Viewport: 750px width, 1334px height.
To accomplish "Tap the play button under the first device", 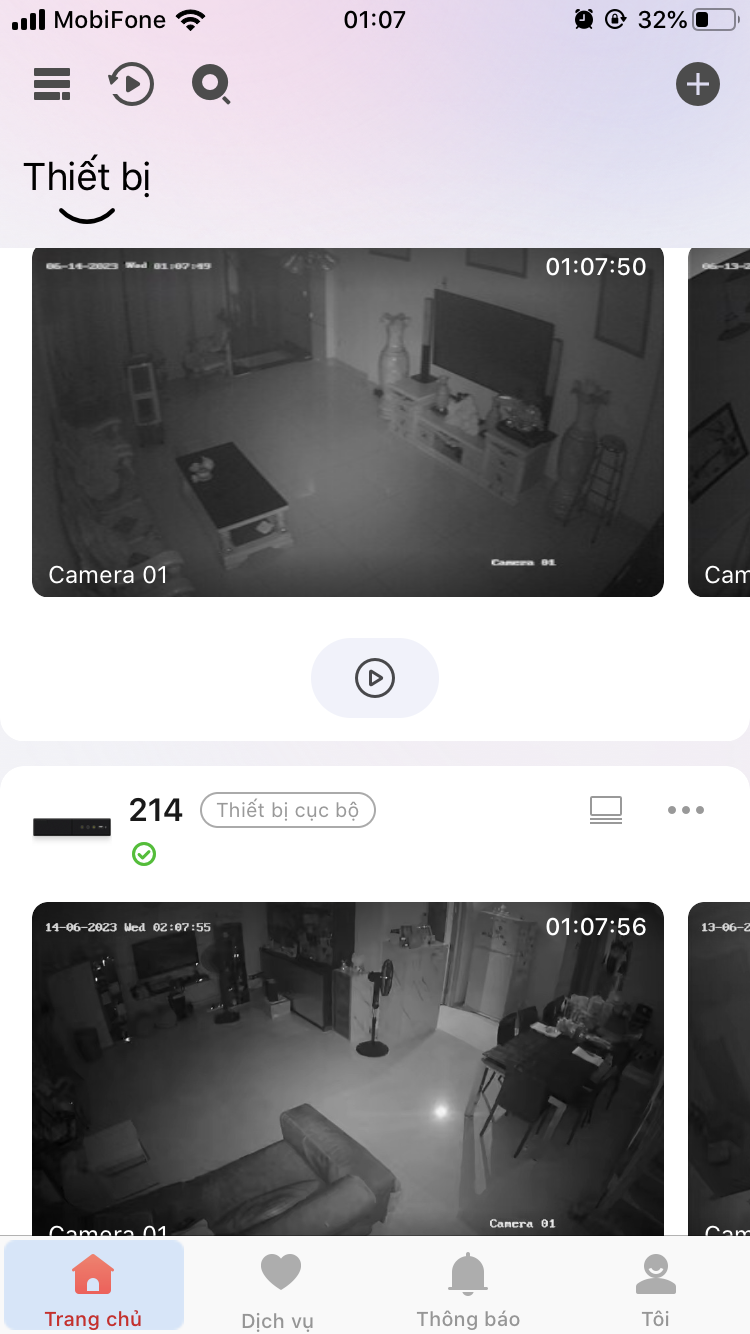I will tap(375, 678).
